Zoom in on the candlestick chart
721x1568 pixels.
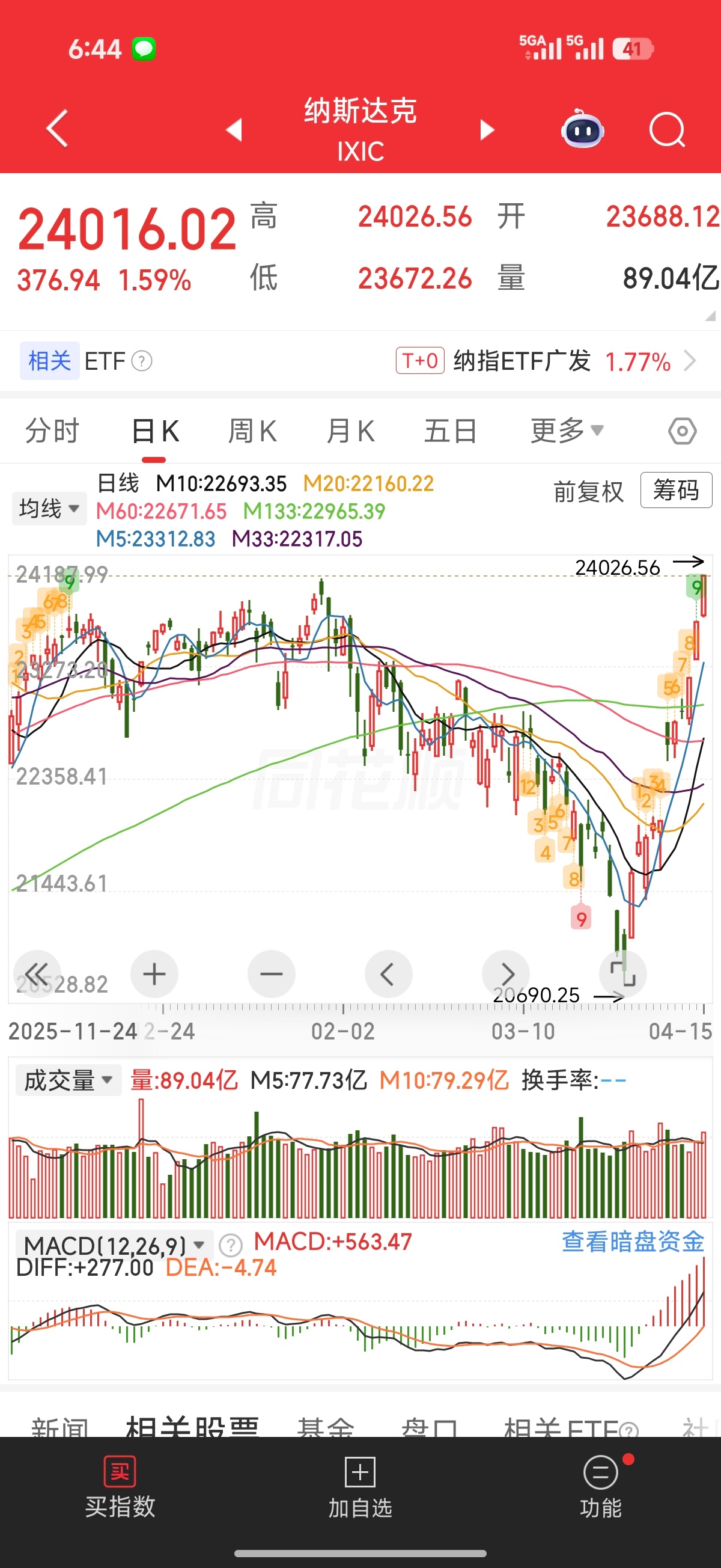(x=154, y=974)
